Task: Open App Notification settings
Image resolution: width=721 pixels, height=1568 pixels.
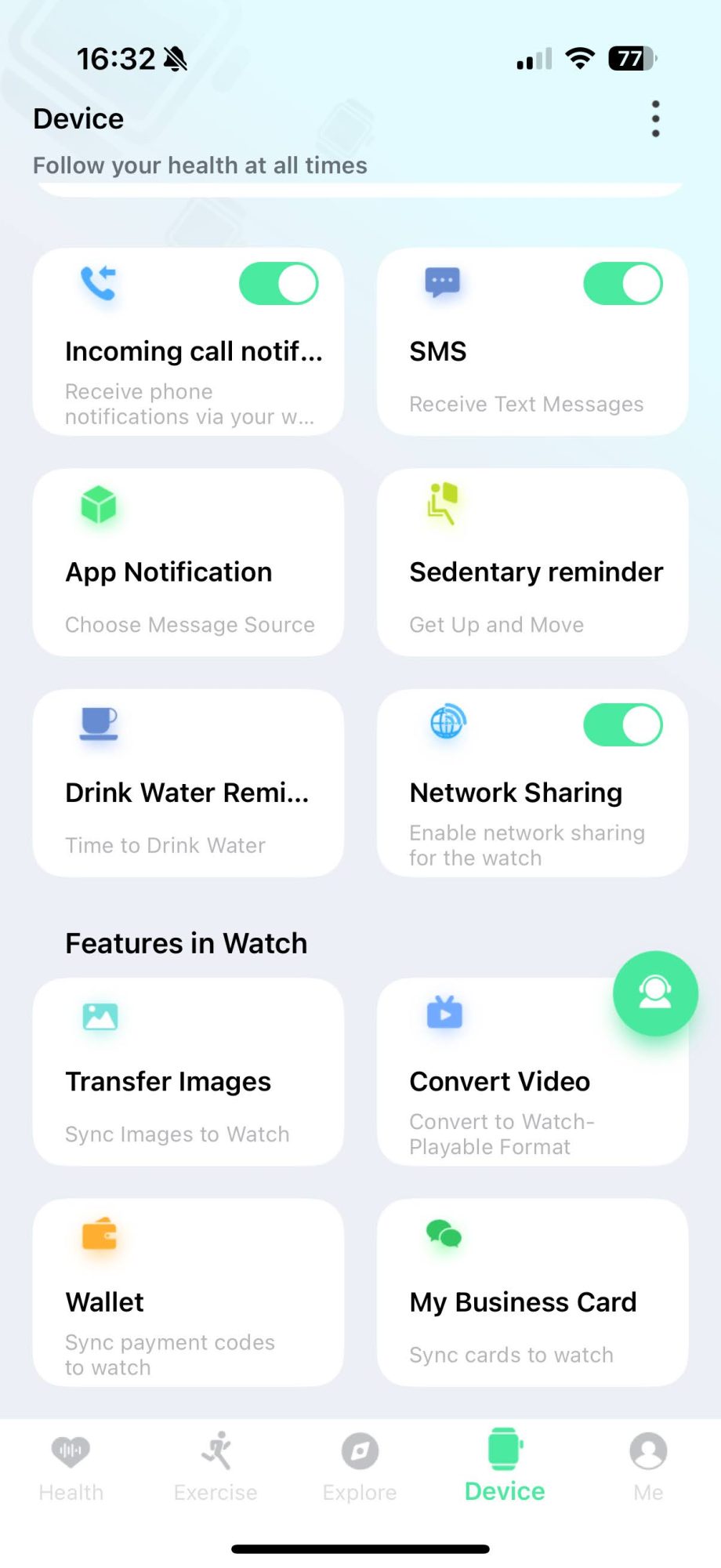Action: [x=188, y=563]
